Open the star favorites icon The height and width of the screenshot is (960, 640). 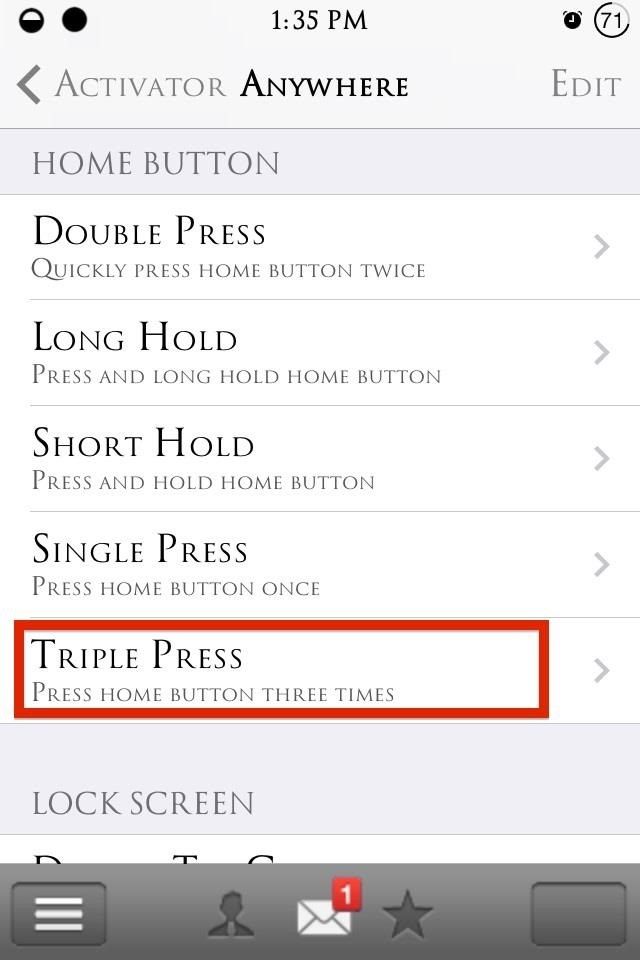tap(407, 915)
